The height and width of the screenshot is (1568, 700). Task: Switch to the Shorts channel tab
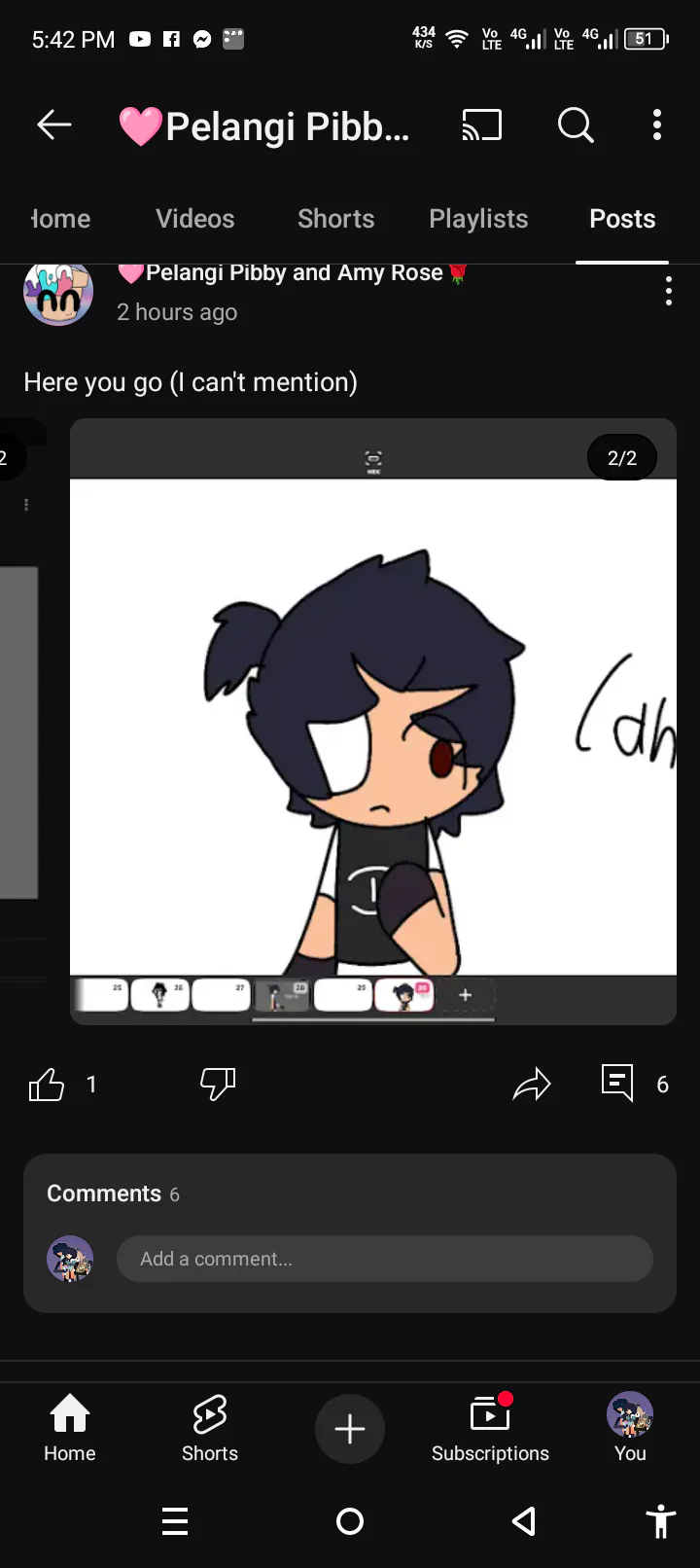336,219
